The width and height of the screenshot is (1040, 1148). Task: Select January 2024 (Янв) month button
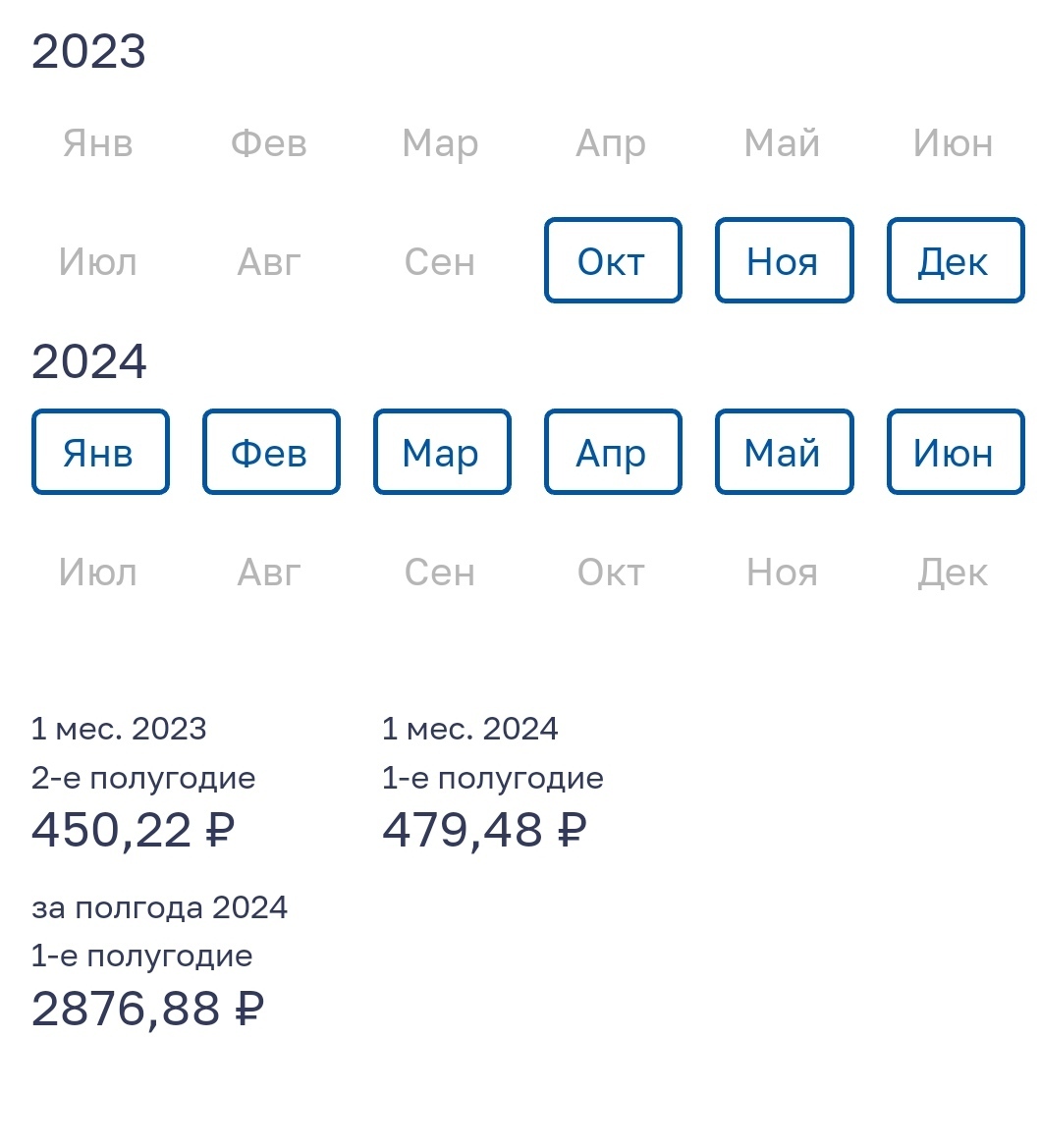99,453
